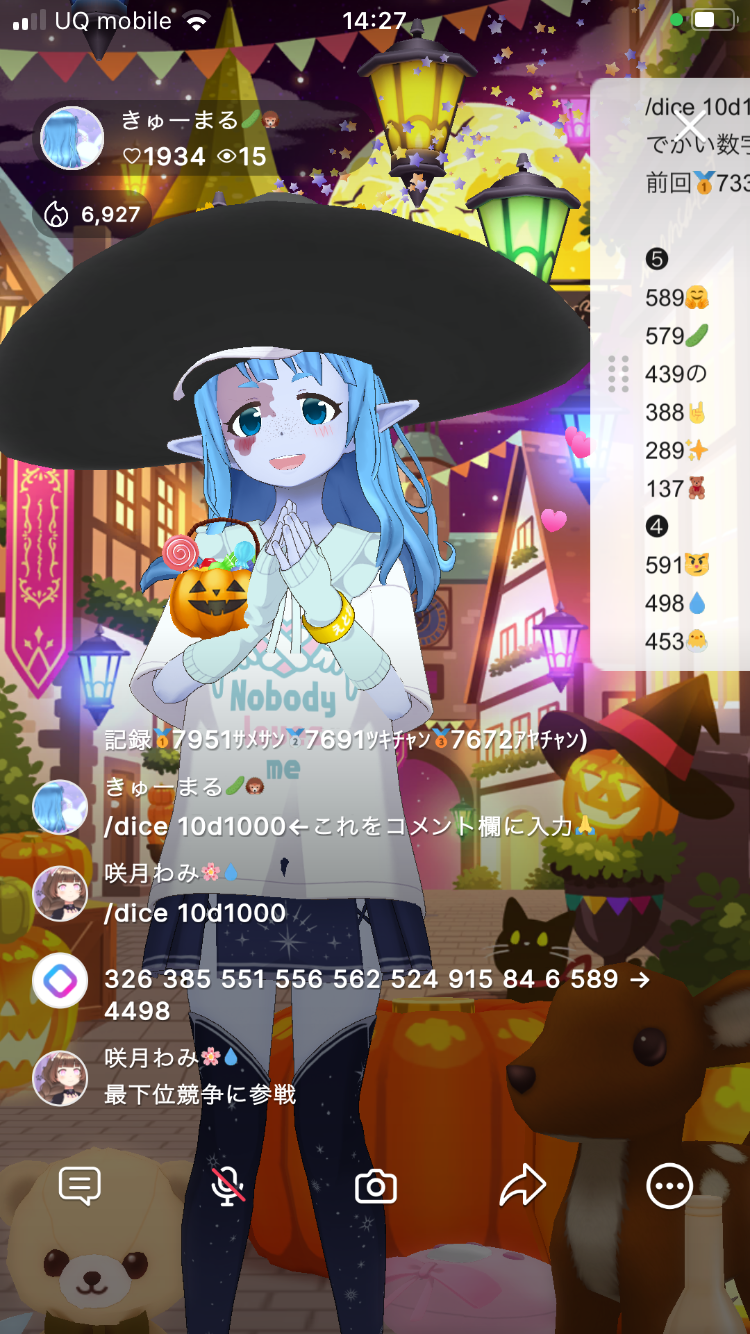
Task: Open the dice bot avatar on result comment
Action: 60,982
